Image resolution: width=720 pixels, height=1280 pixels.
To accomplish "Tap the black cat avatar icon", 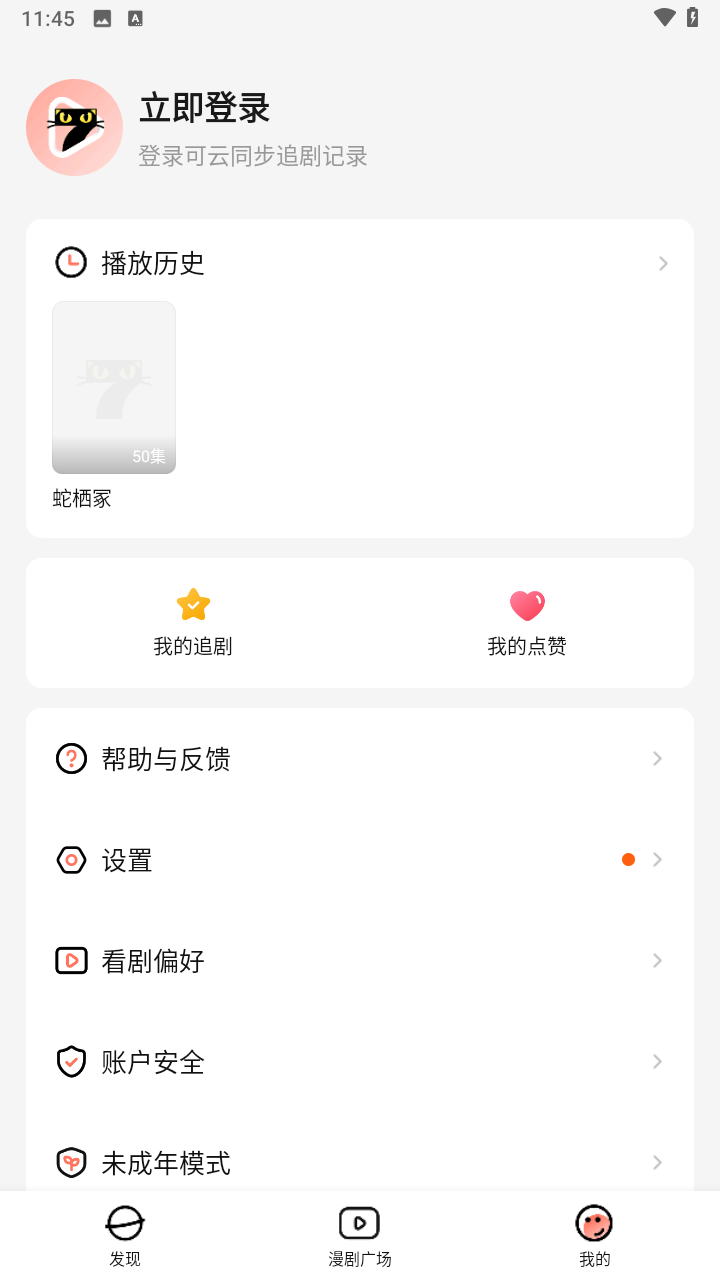I will click(x=74, y=128).
